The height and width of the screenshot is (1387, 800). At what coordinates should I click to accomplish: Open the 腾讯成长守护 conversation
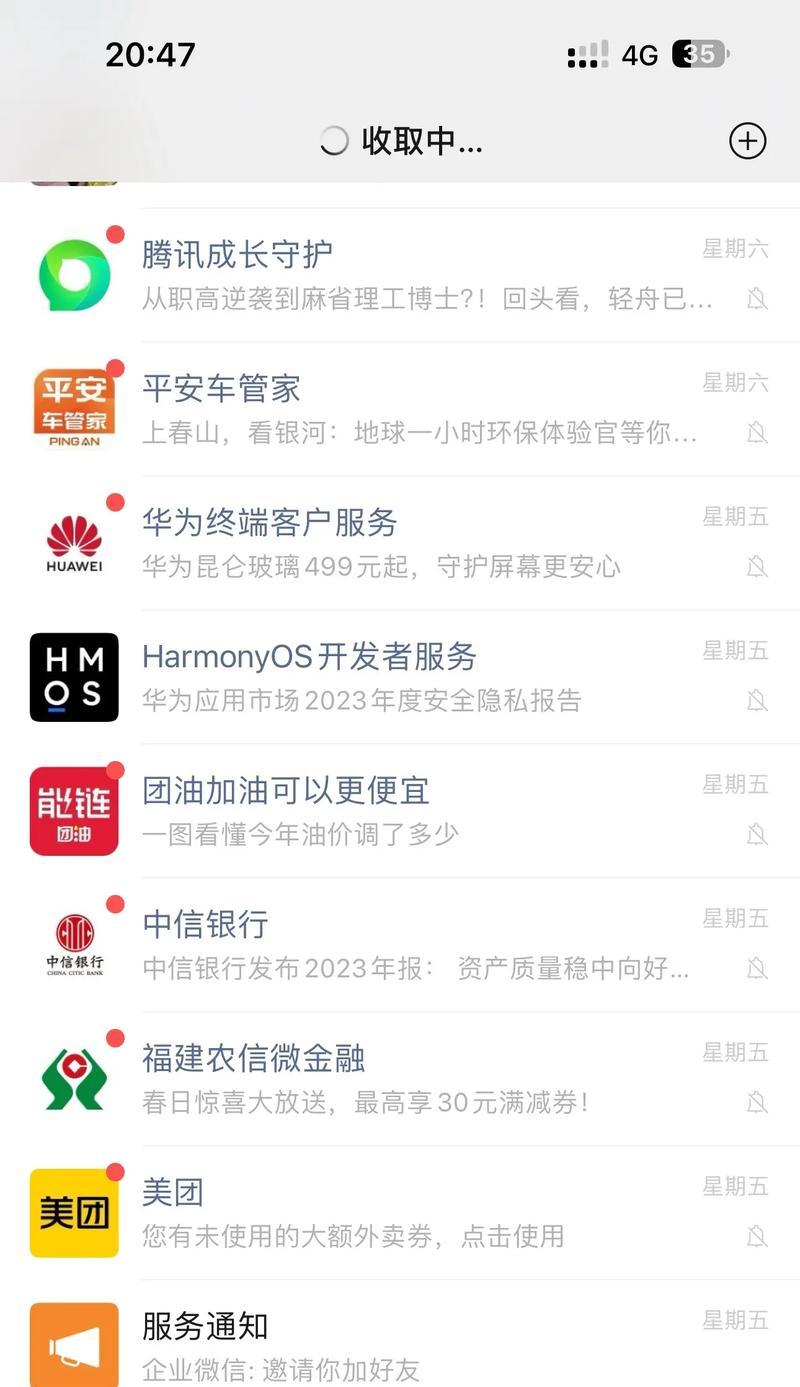[400, 275]
